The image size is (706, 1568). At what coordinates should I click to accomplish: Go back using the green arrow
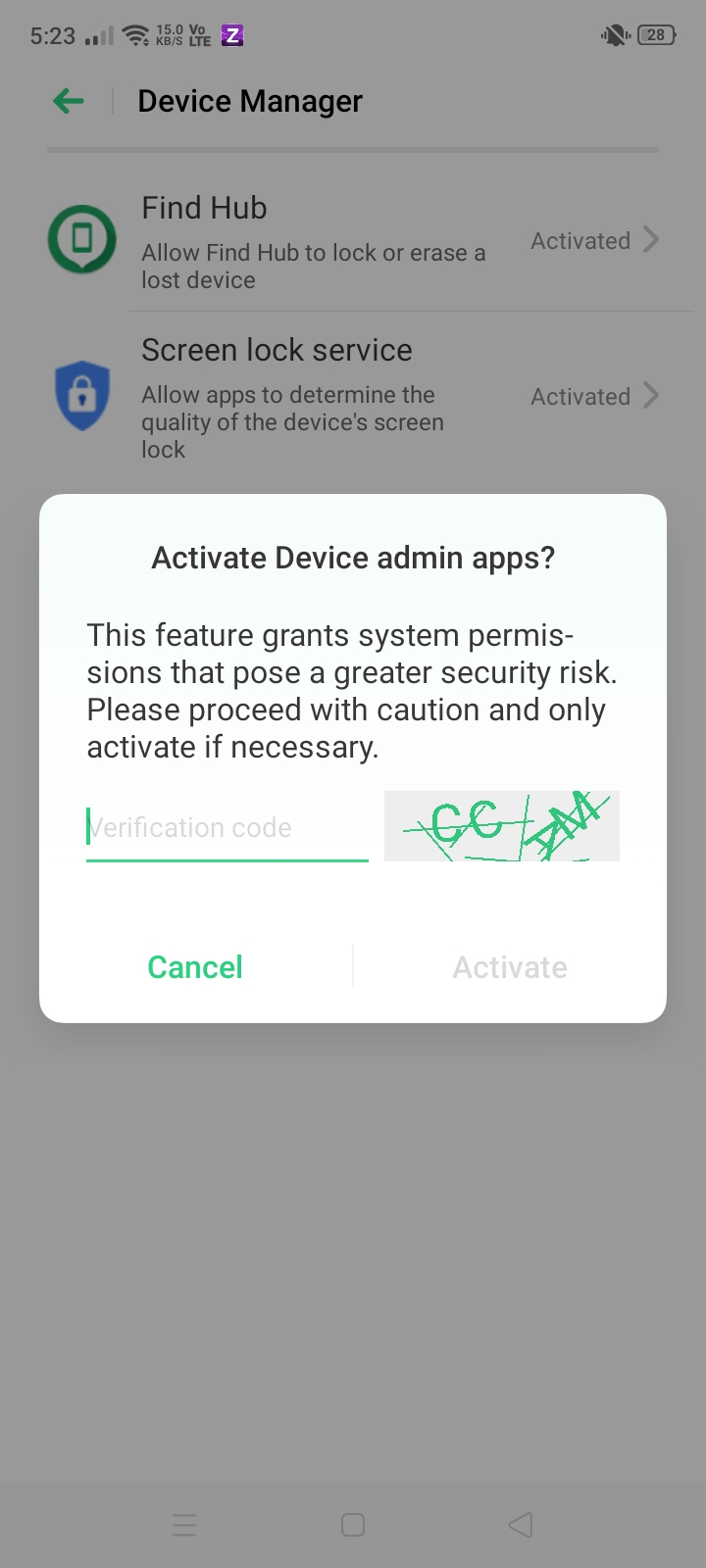click(x=69, y=101)
